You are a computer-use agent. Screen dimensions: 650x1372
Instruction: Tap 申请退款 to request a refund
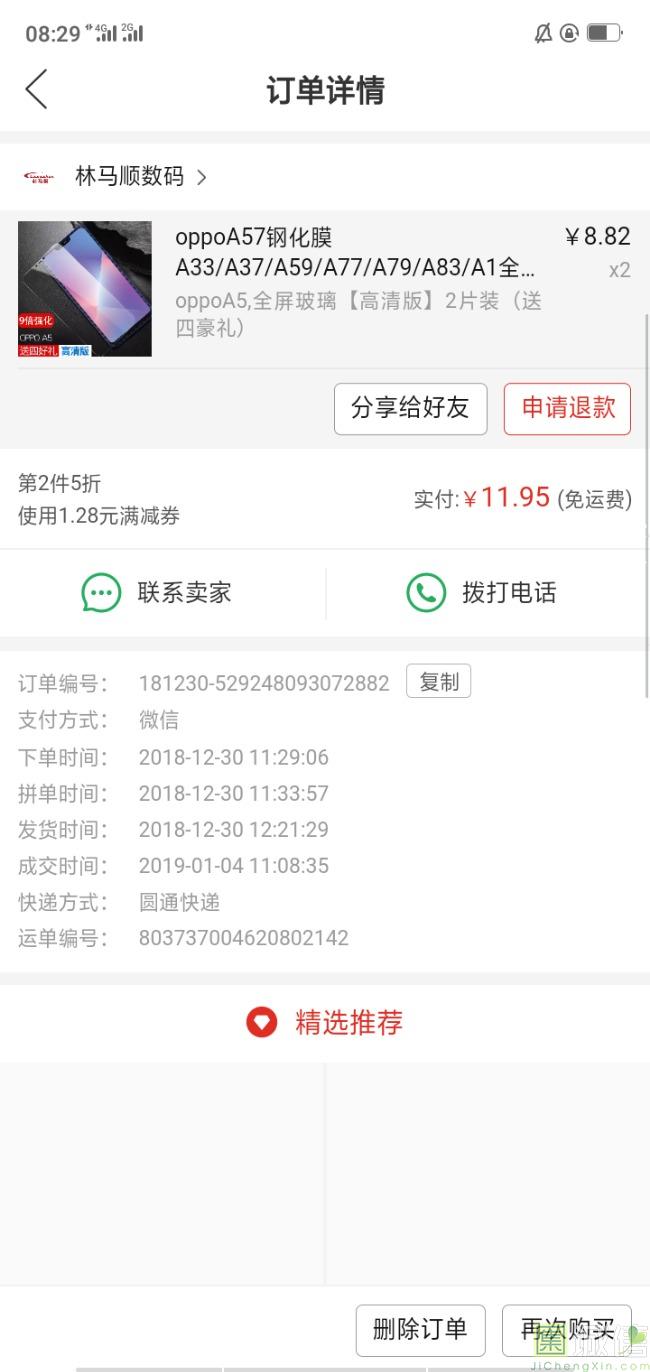(x=567, y=408)
